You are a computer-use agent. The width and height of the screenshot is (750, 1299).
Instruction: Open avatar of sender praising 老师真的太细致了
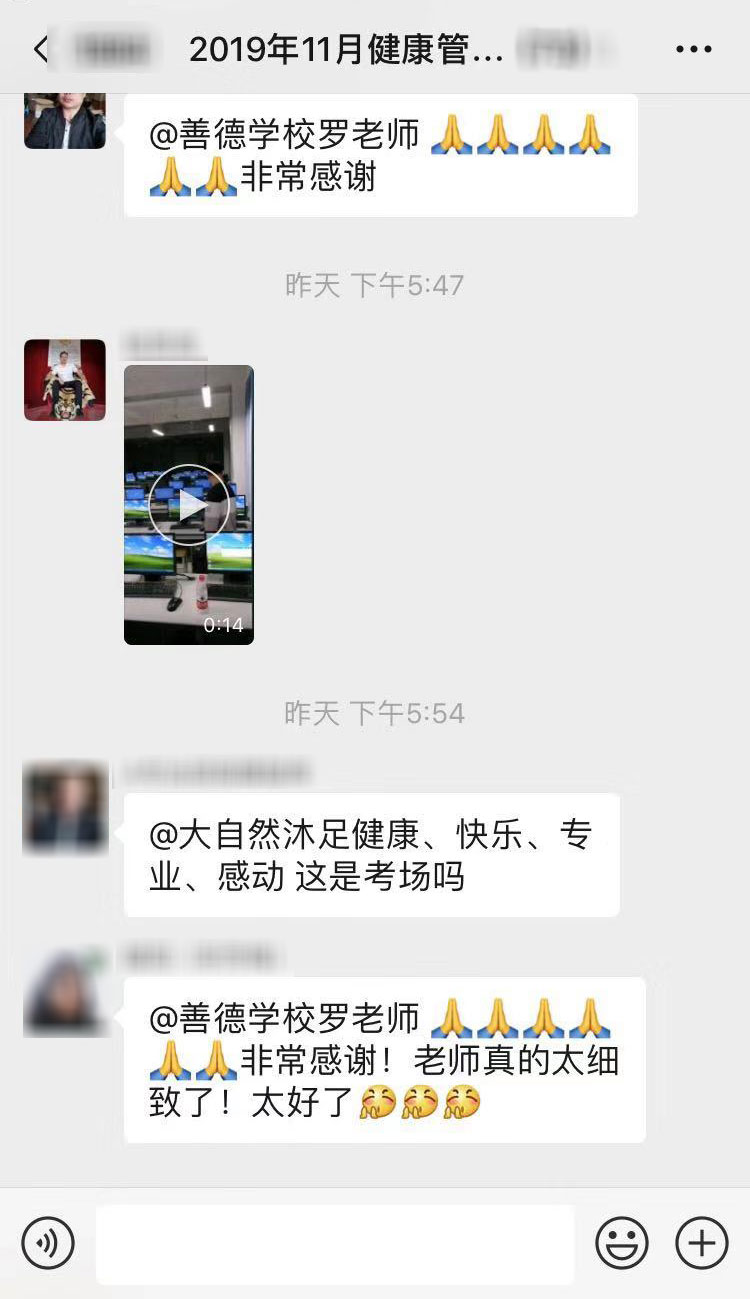click(65, 992)
